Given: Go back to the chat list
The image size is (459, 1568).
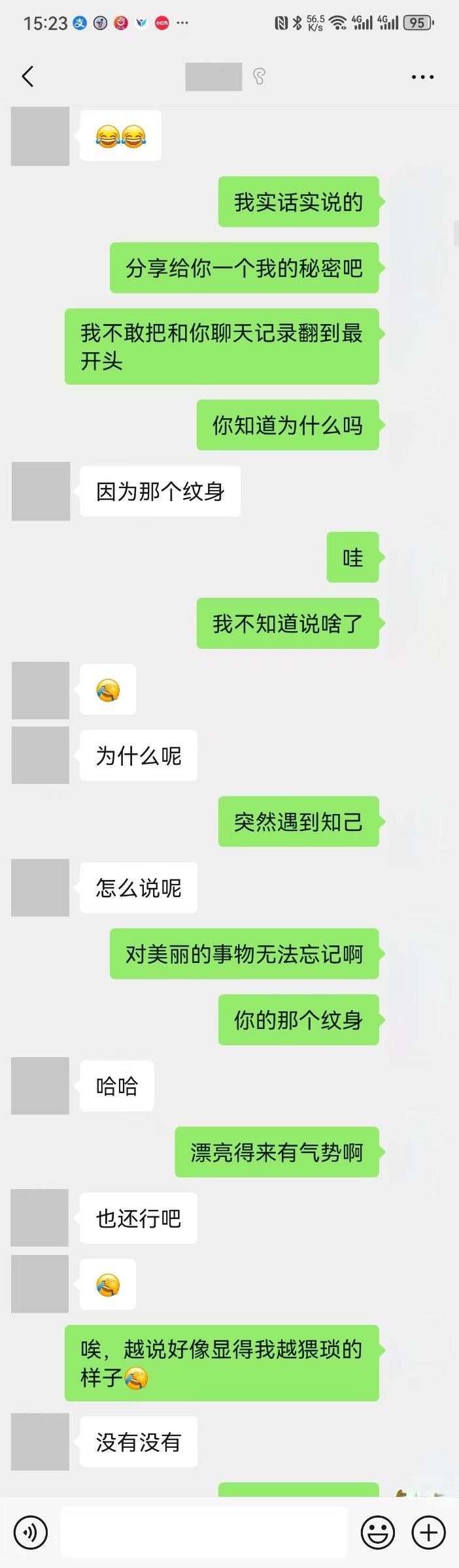Looking at the screenshot, I should tap(27, 77).
